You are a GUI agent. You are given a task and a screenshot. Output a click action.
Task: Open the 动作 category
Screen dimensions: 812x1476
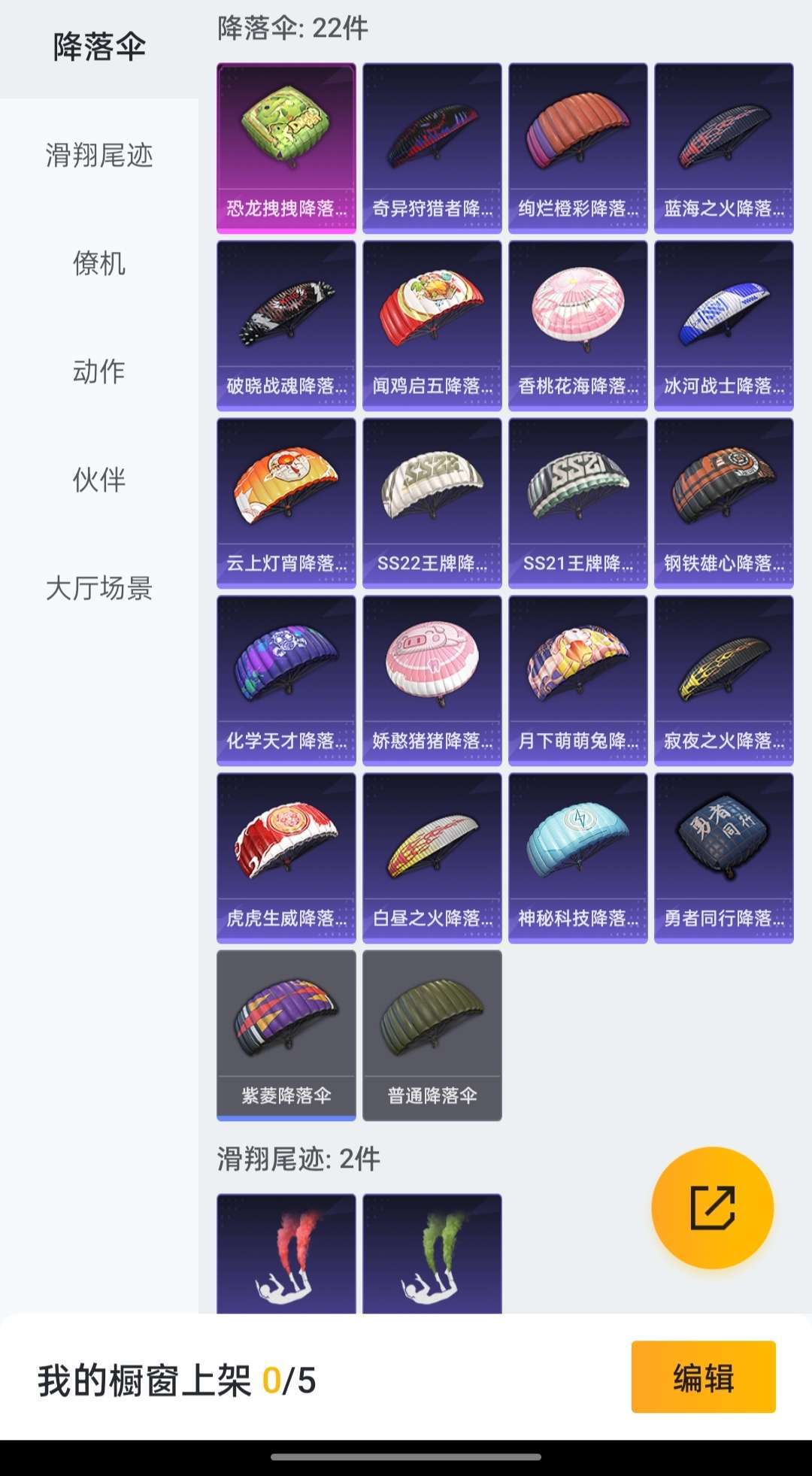(x=99, y=371)
